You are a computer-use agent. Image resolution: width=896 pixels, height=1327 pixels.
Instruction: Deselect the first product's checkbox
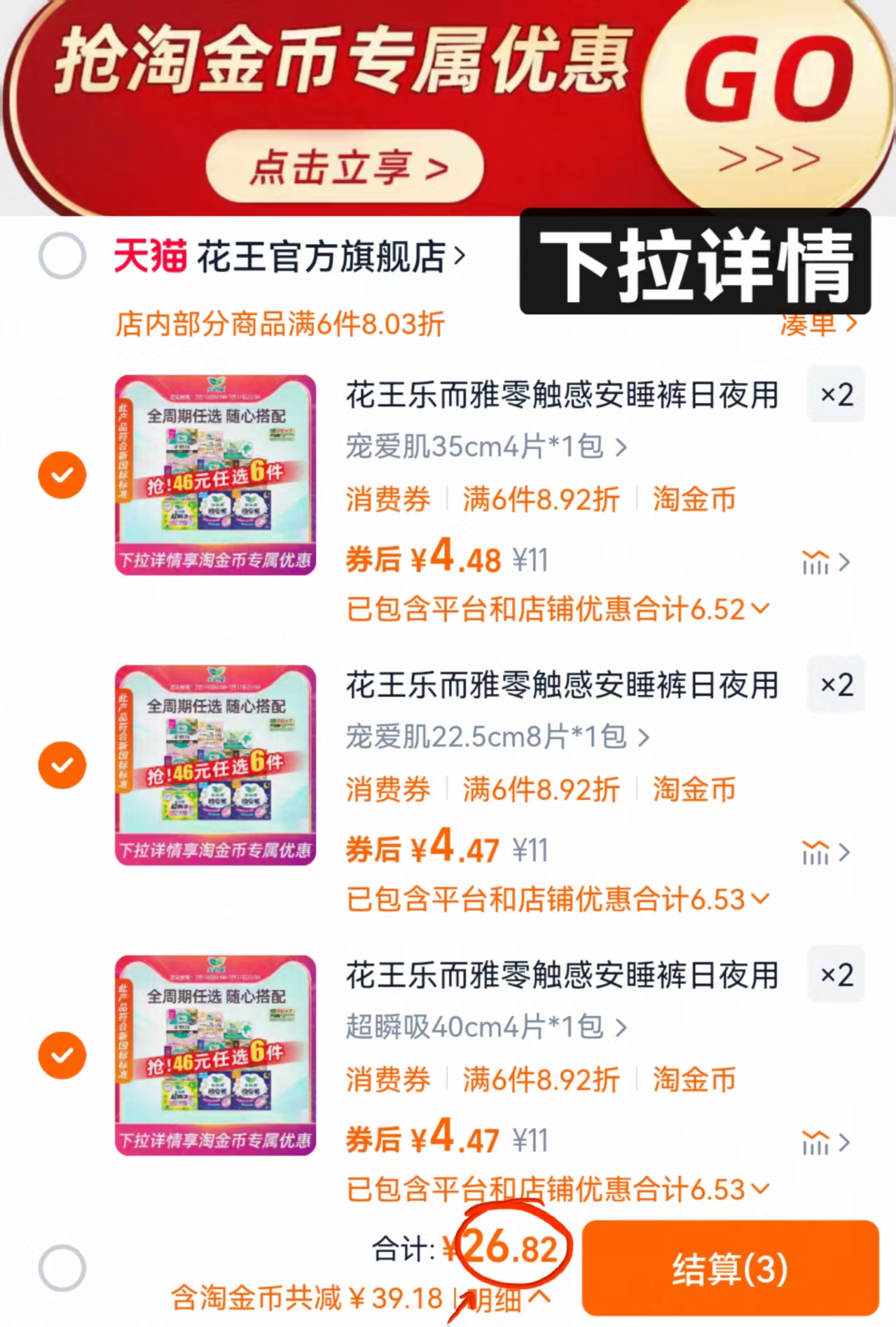pyautogui.click(x=64, y=475)
